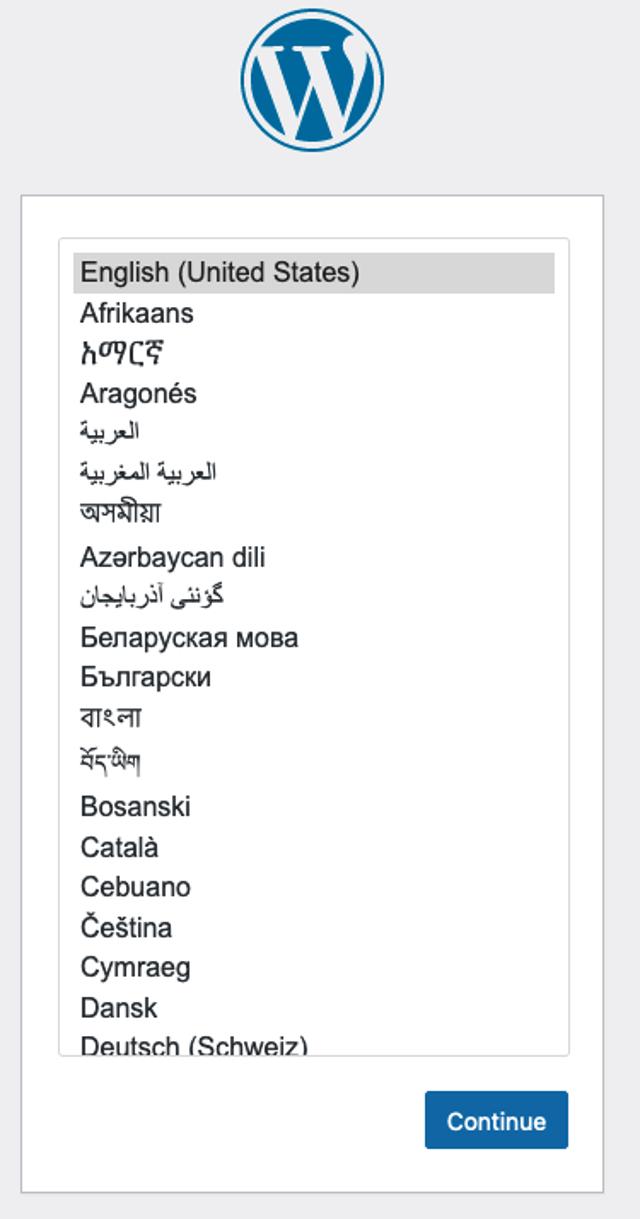Select Bosanski as installation language
Screen dimensions: 640x1219
pyautogui.click(x=135, y=806)
